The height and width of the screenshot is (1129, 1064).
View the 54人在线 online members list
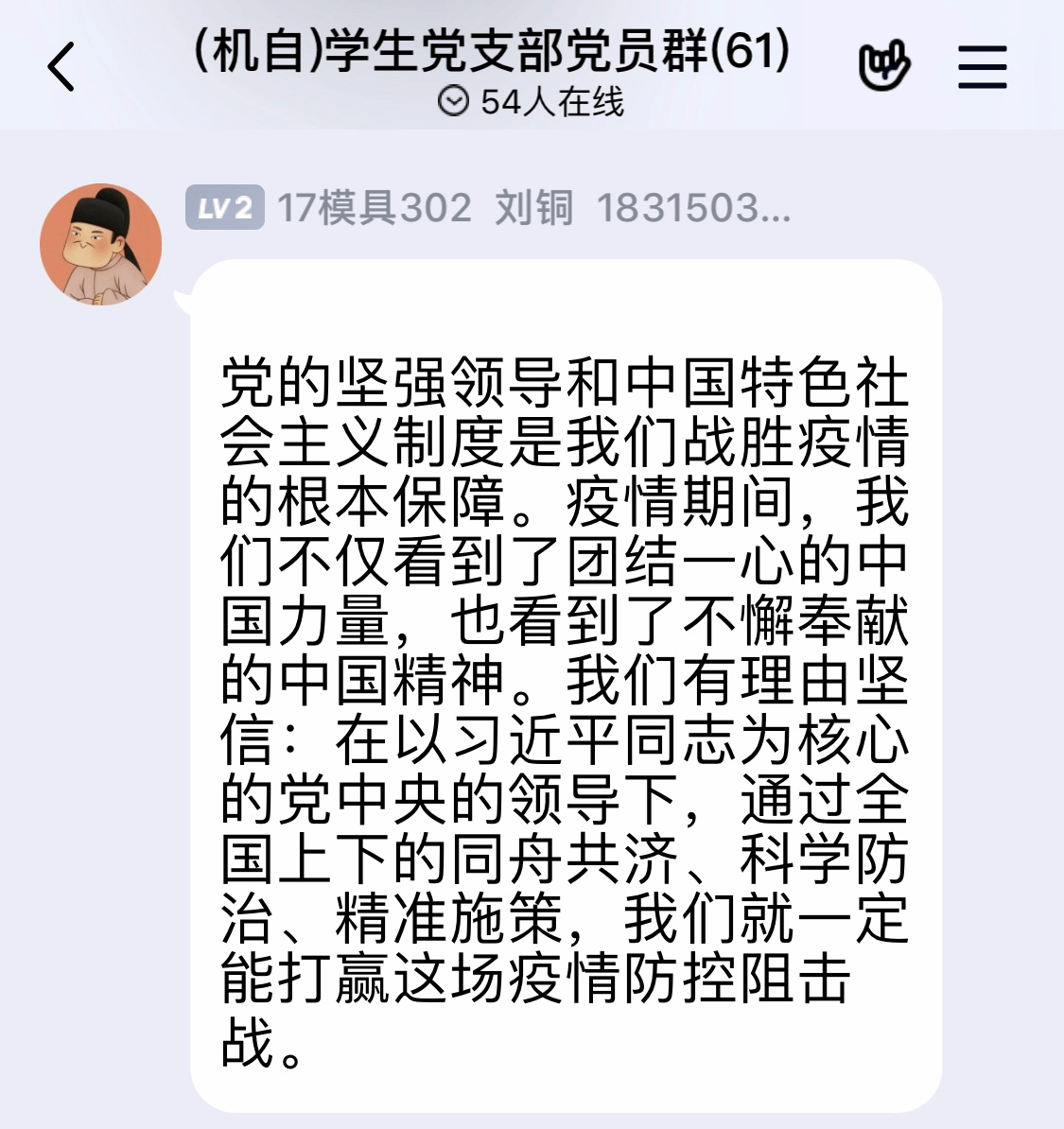click(532, 101)
